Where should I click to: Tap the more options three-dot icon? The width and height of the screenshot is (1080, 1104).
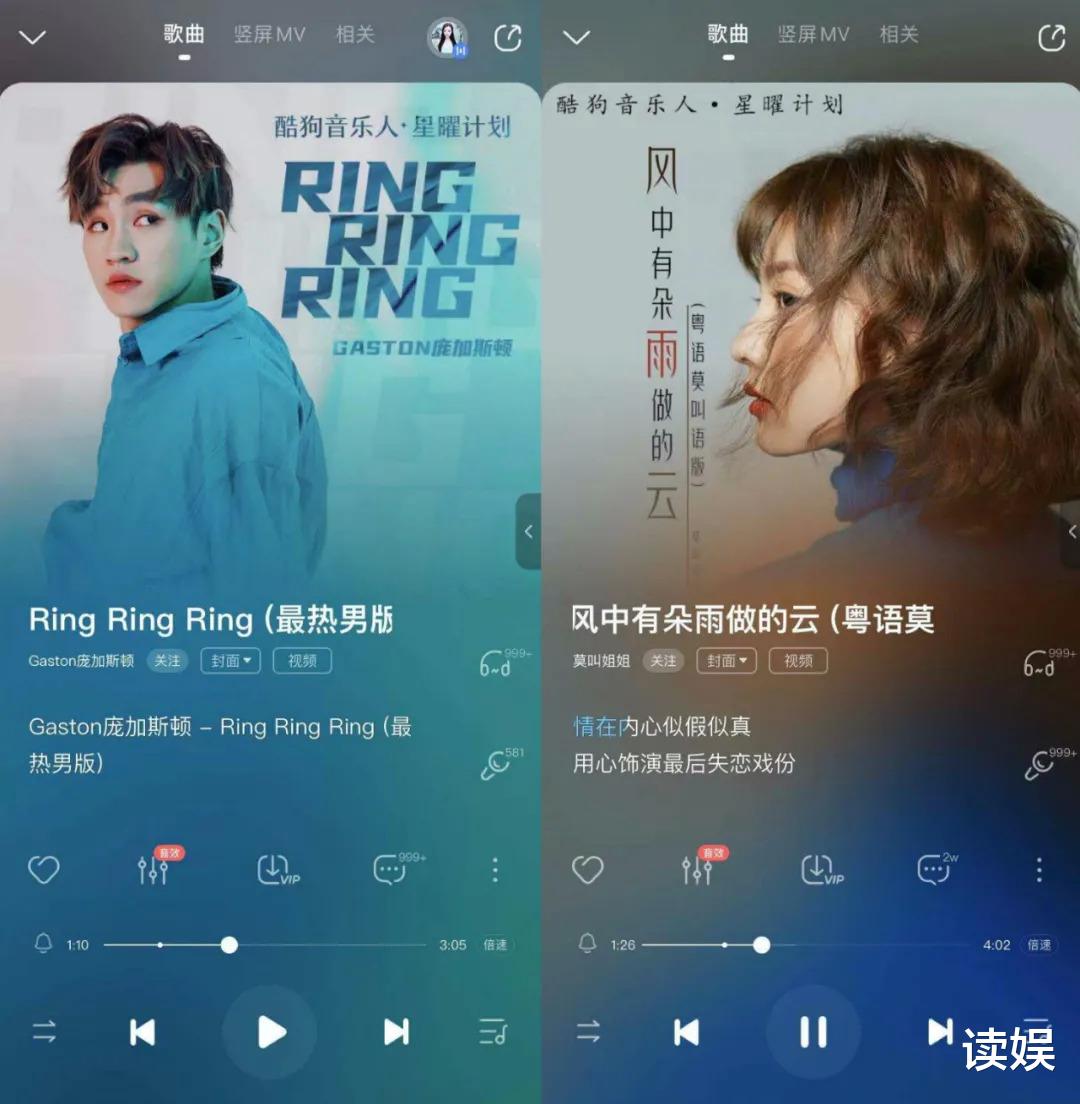[495, 870]
